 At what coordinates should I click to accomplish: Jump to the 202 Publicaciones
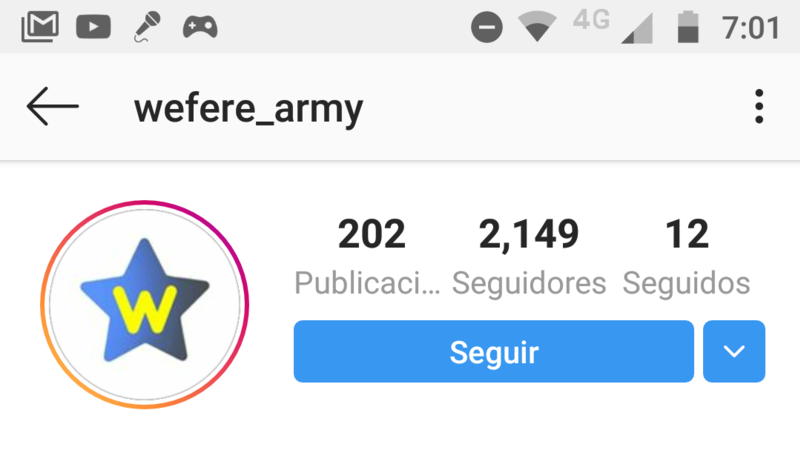pyautogui.click(x=370, y=258)
